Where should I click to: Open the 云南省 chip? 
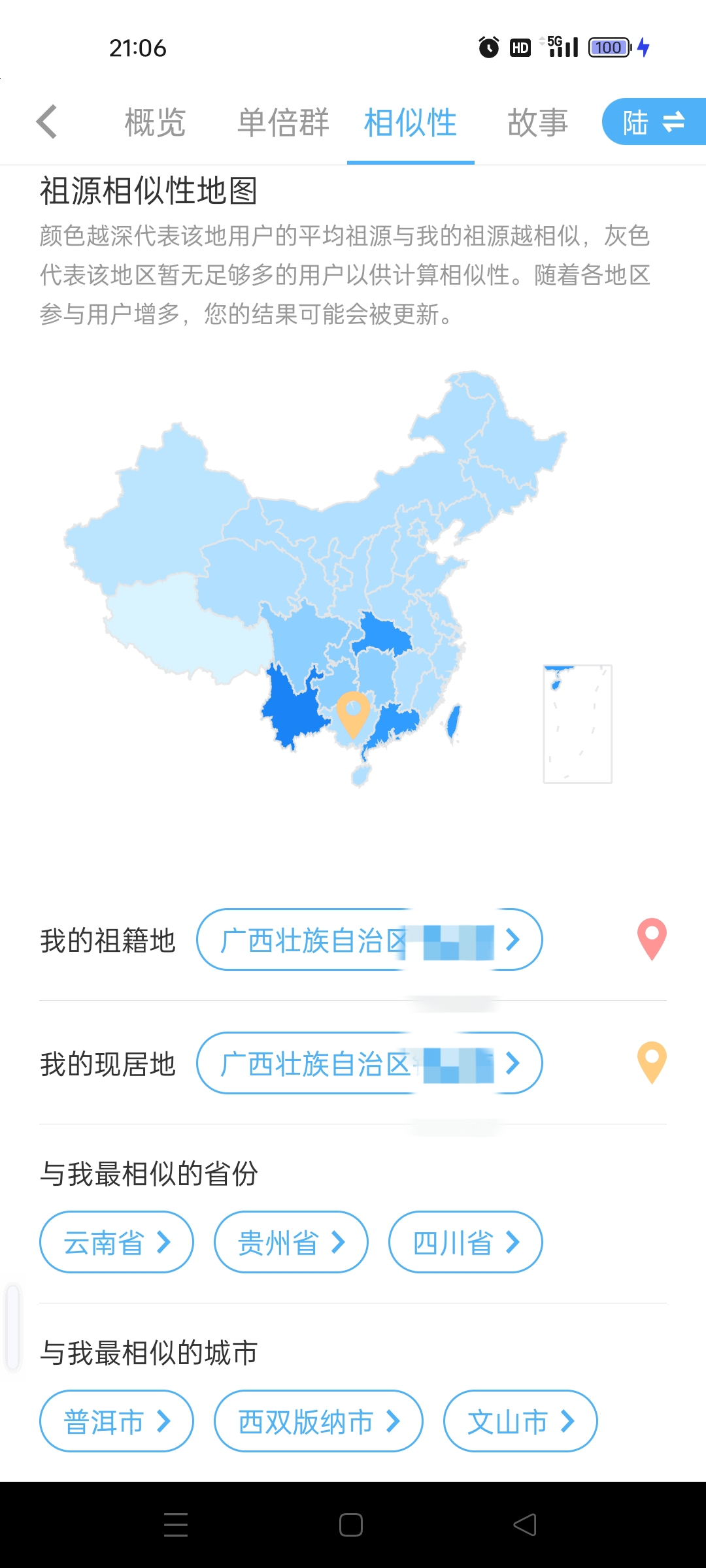[116, 1242]
